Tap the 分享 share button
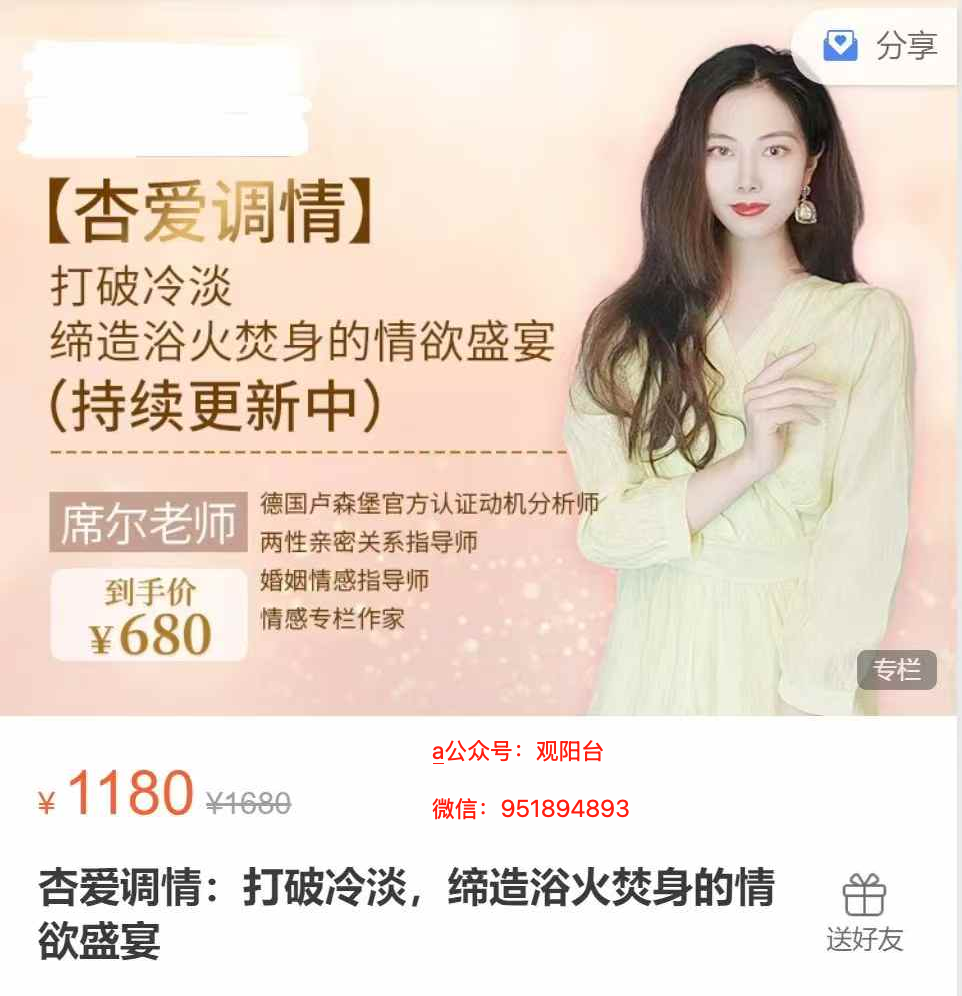 coord(881,46)
